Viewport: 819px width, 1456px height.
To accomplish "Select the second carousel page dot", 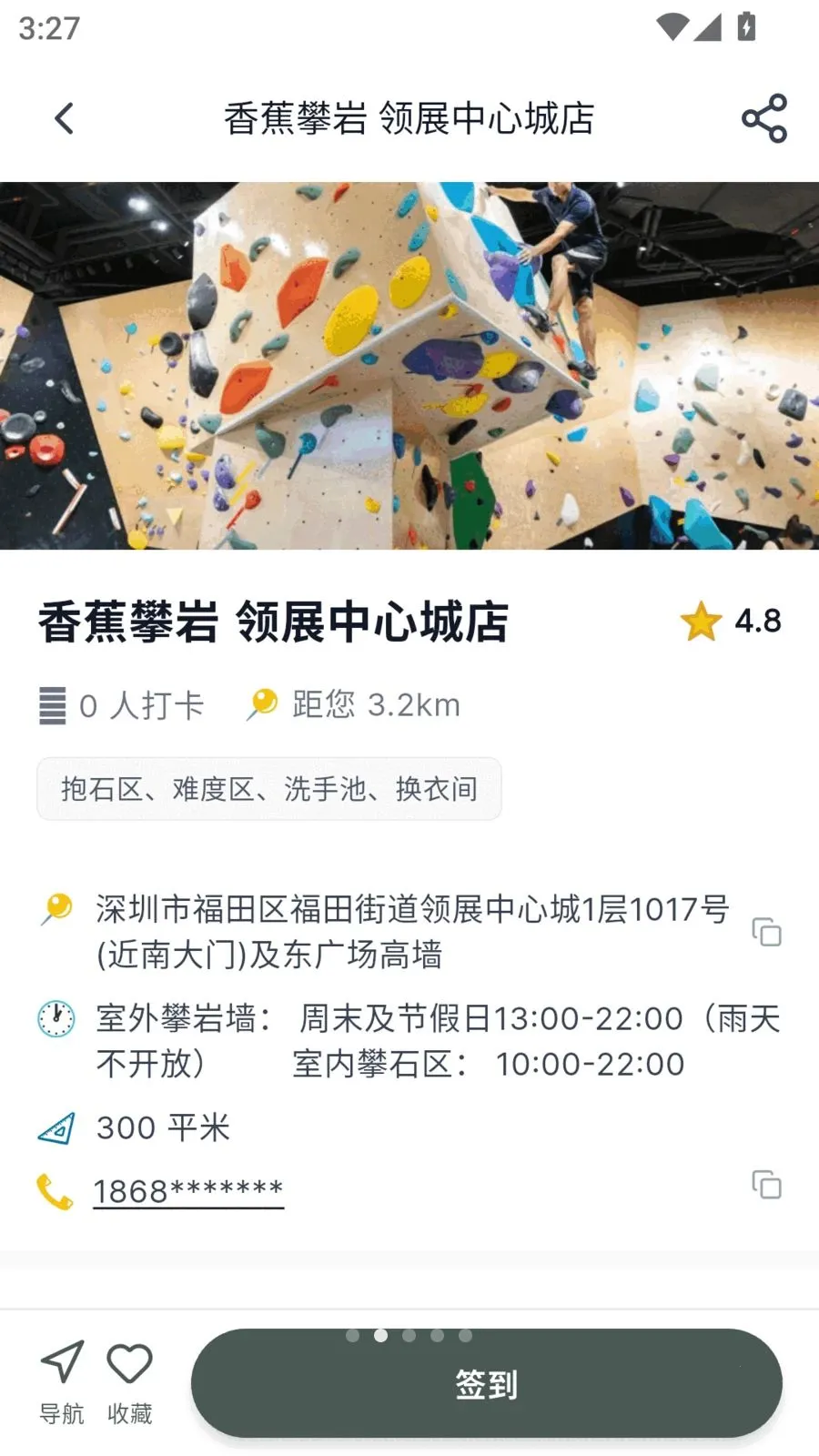I will [x=381, y=1335].
